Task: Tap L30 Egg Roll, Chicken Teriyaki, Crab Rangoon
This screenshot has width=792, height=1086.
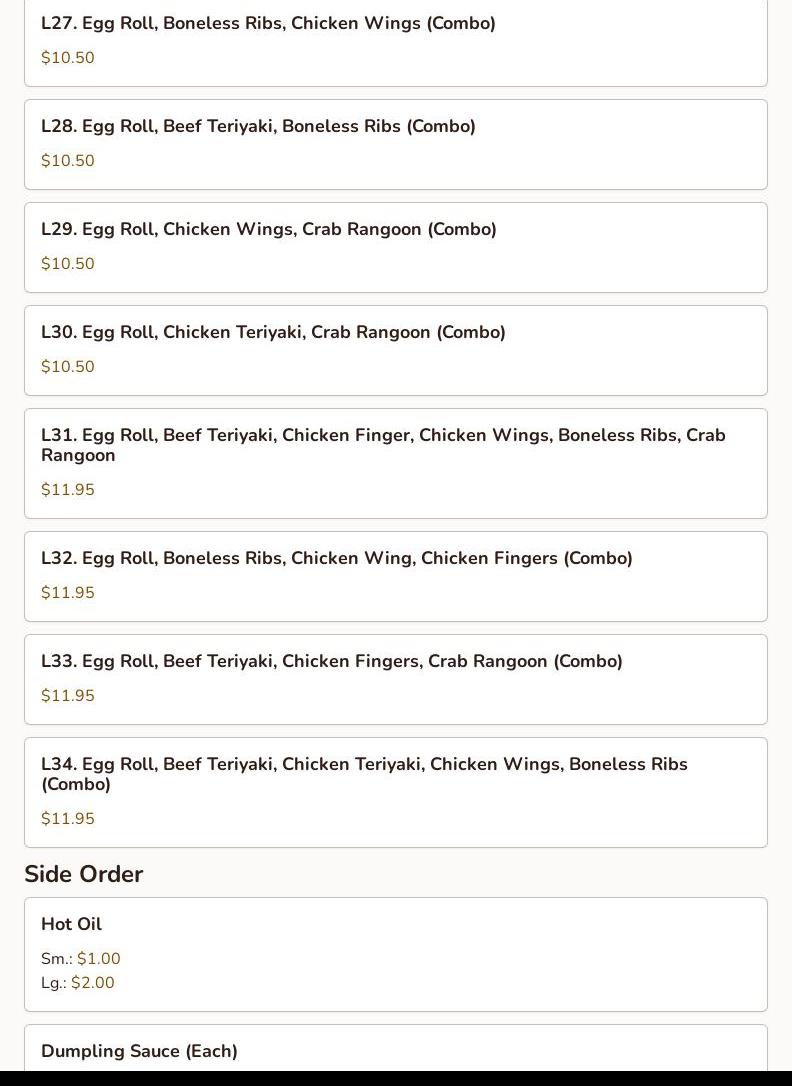Action: pyautogui.click(x=273, y=333)
